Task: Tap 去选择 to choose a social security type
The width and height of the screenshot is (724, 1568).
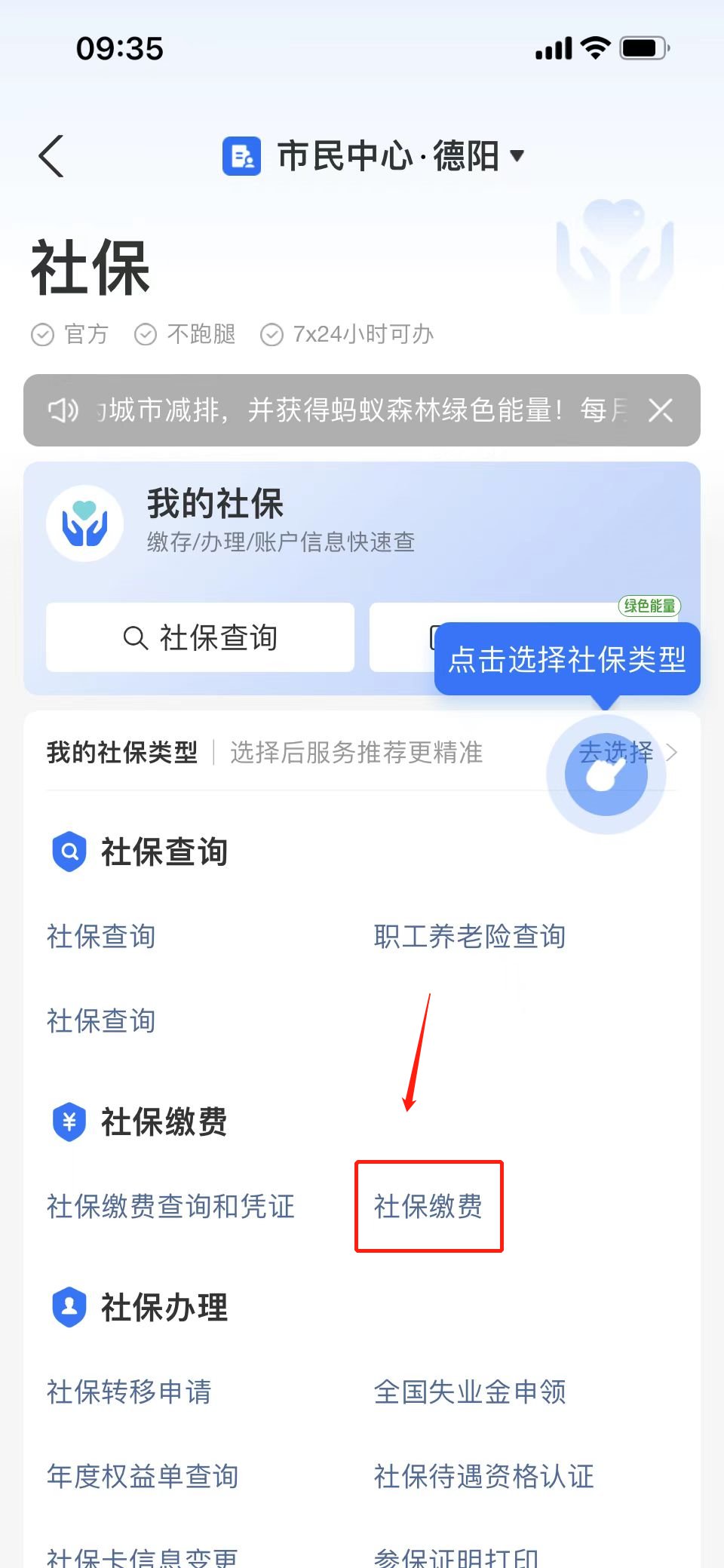Action: pos(626,753)
